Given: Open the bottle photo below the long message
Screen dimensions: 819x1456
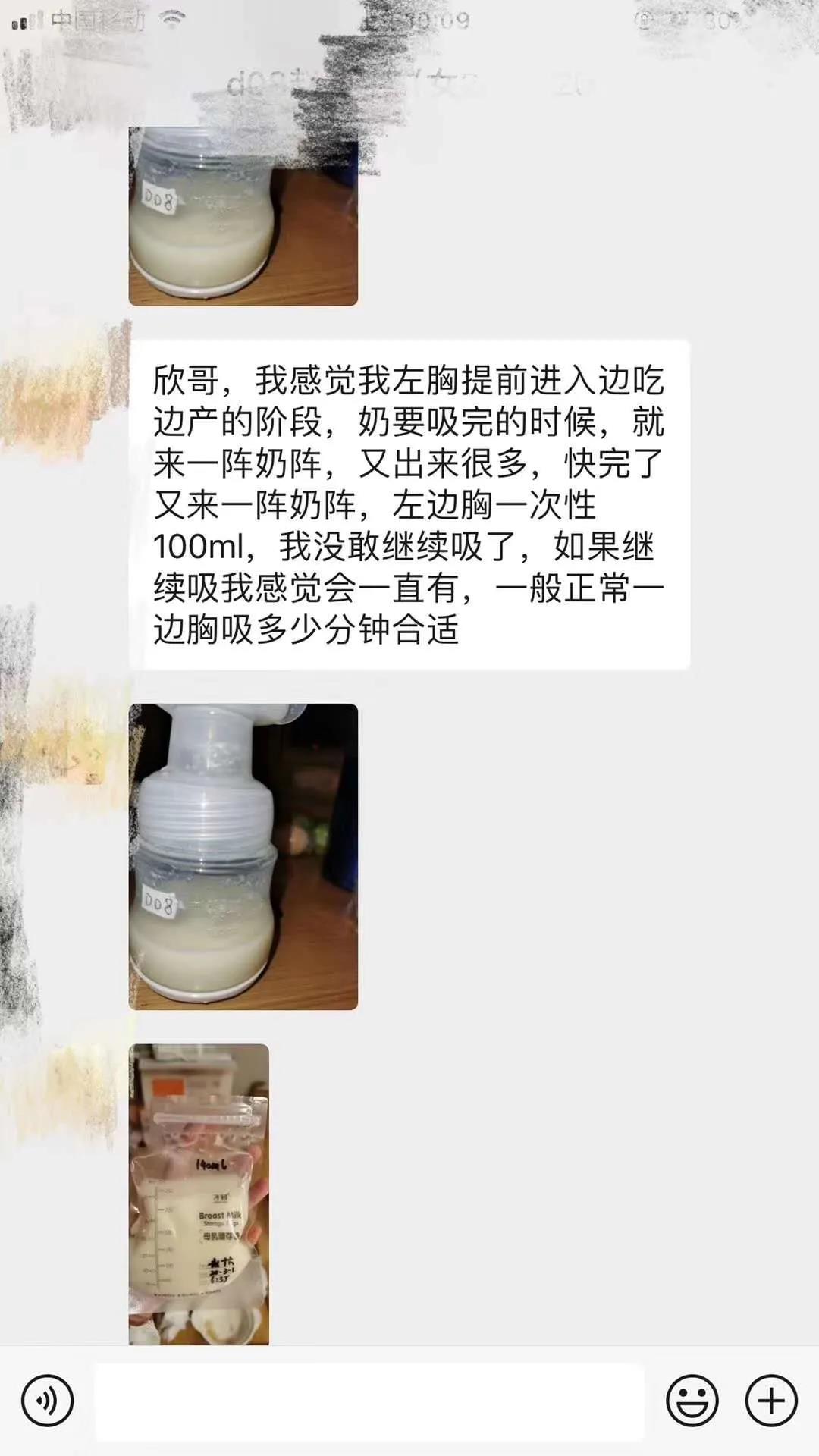Looking at the screenshot, I should pos(243,857).
